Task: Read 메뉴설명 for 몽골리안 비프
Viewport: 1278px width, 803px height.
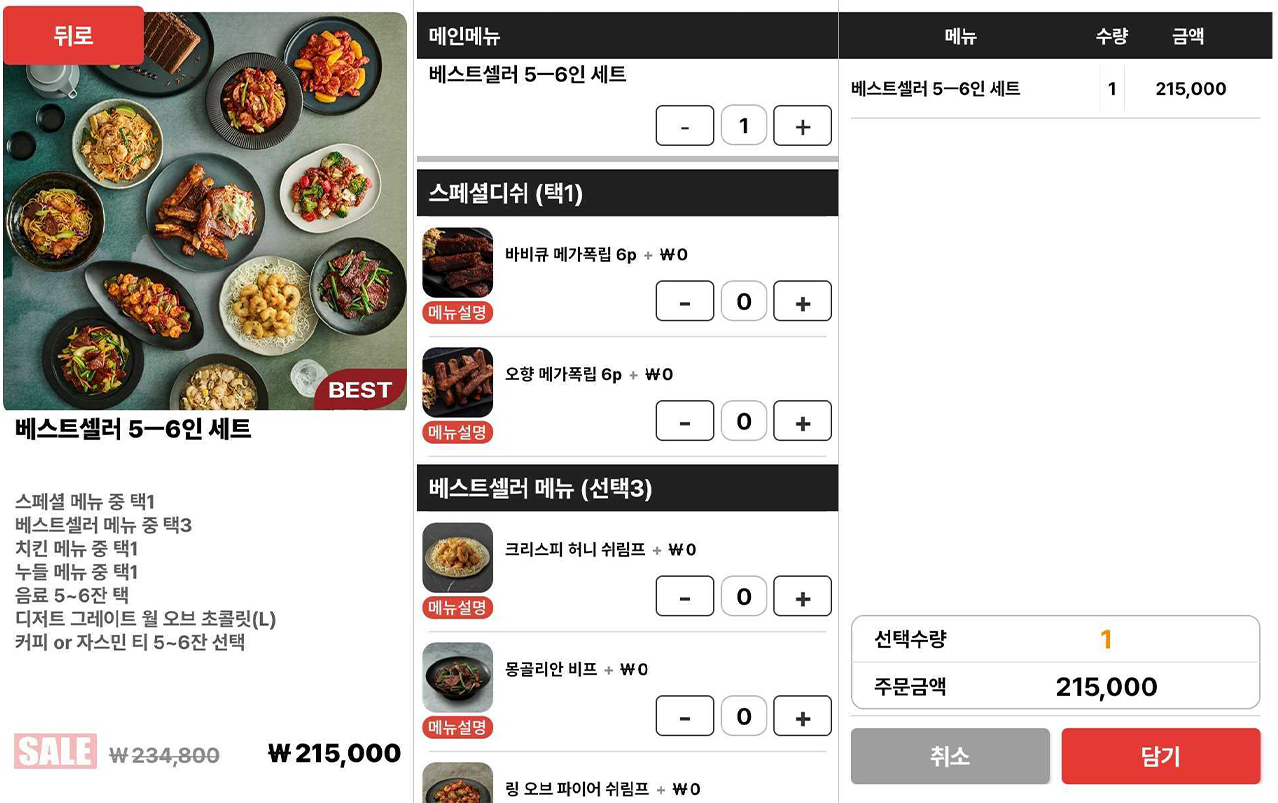Action: (458, 728)
